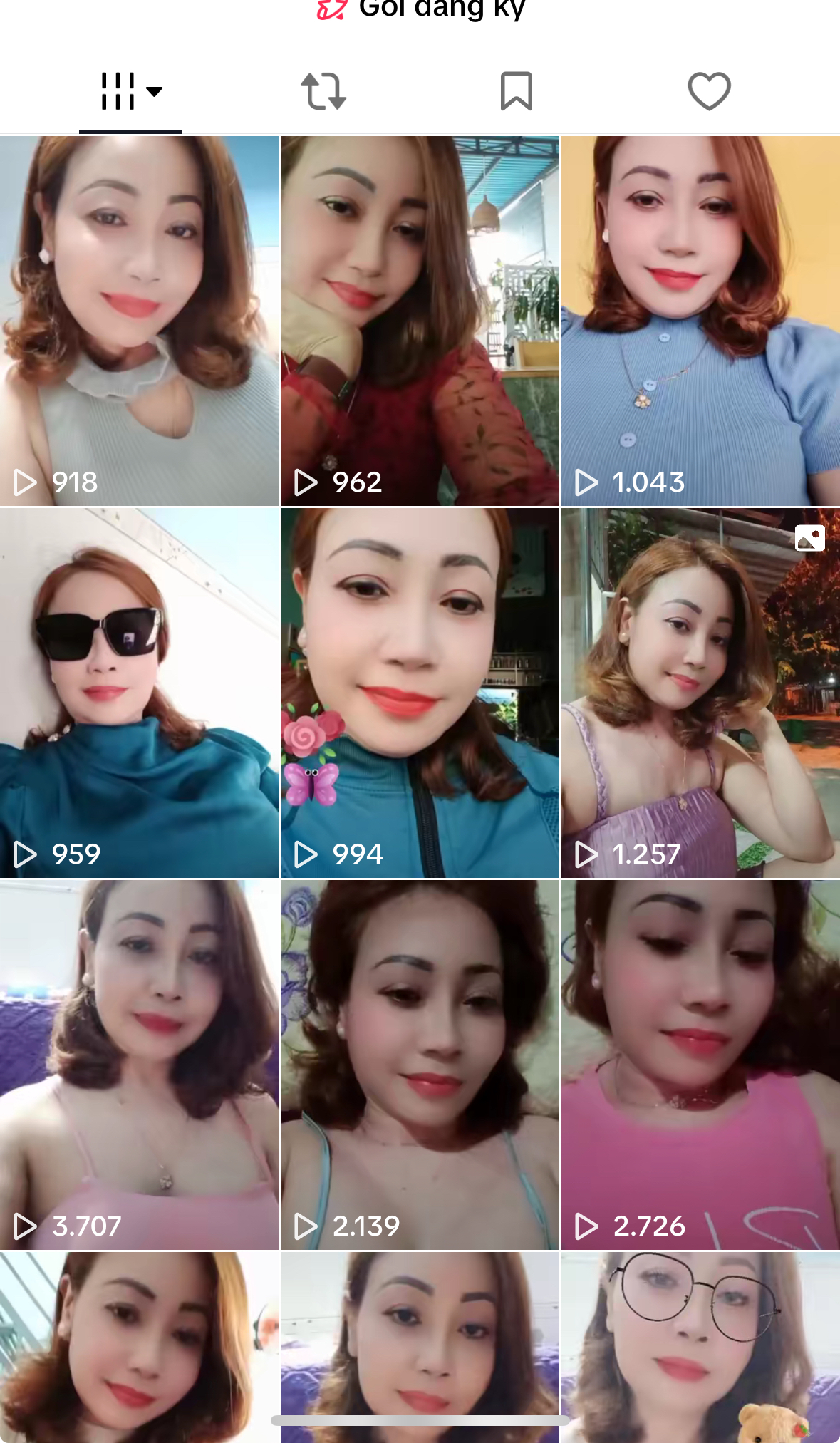Open the video with 1.043 views
Viewport: 840px width, 1443px height.
(700, 321)
